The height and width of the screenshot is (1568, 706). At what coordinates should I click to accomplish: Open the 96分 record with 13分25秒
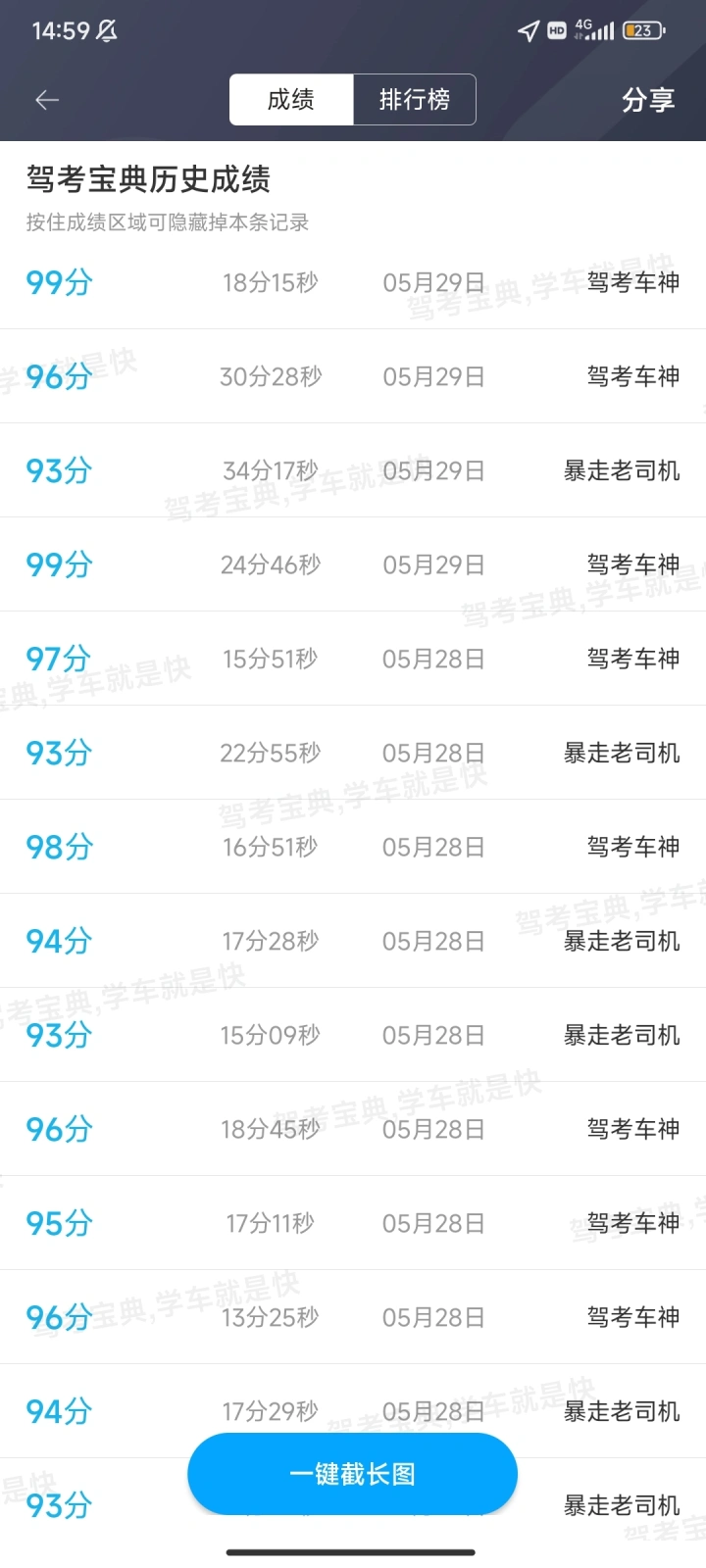pyautogui.click(x=353, y=1317)
